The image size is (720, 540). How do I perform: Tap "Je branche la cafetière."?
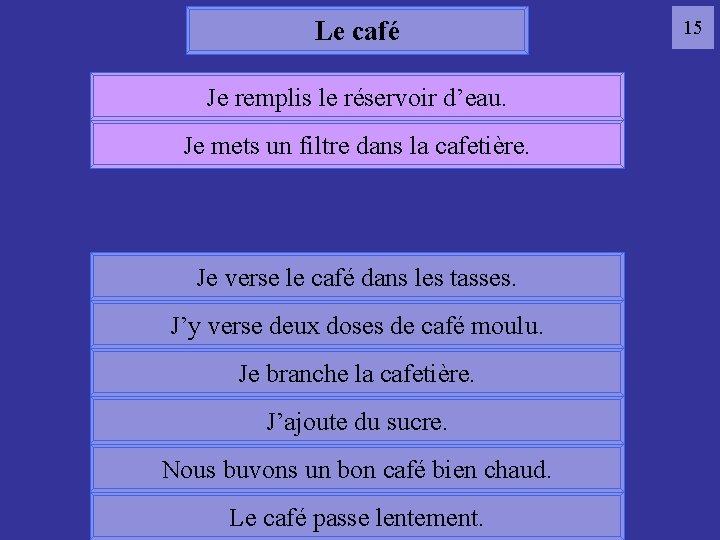[357, 373]
